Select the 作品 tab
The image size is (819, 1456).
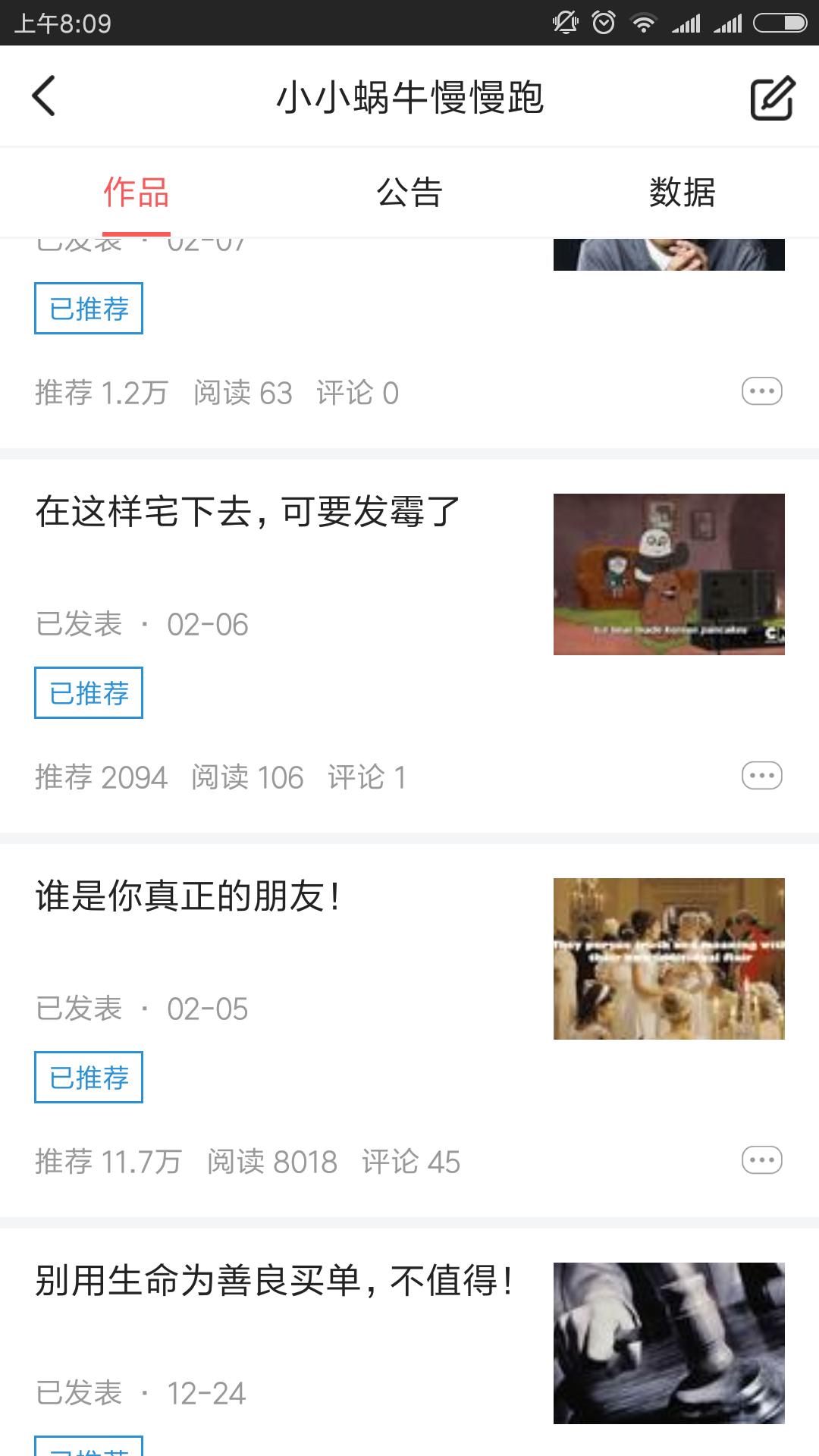point(136,192)
